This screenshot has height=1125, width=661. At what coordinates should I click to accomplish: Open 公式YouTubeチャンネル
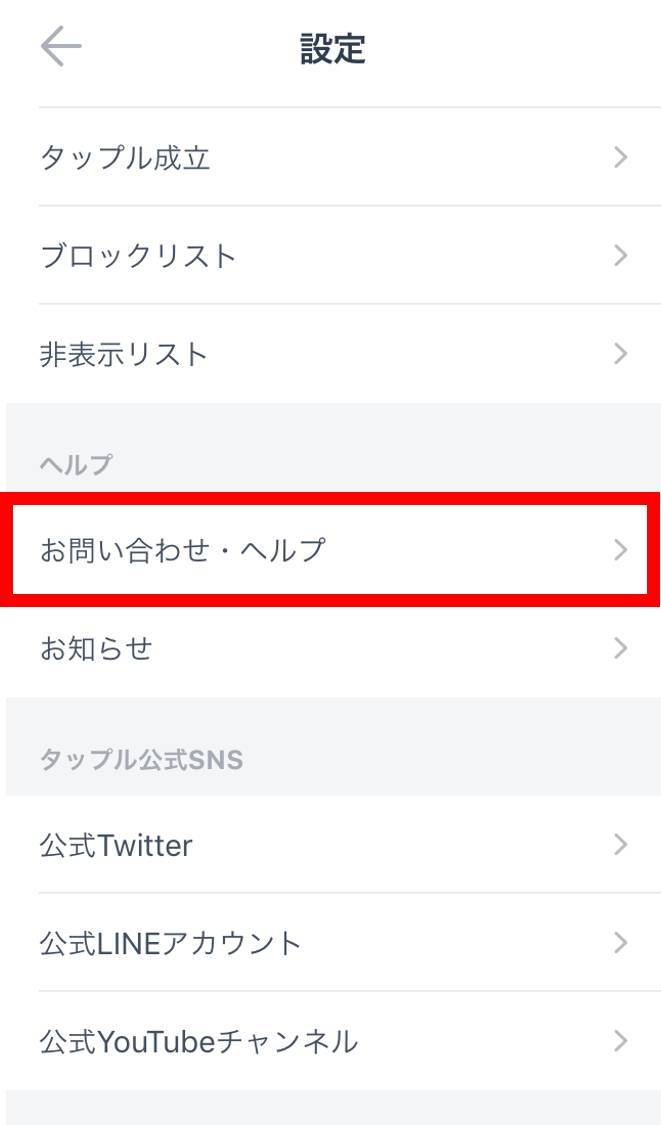333,1041
